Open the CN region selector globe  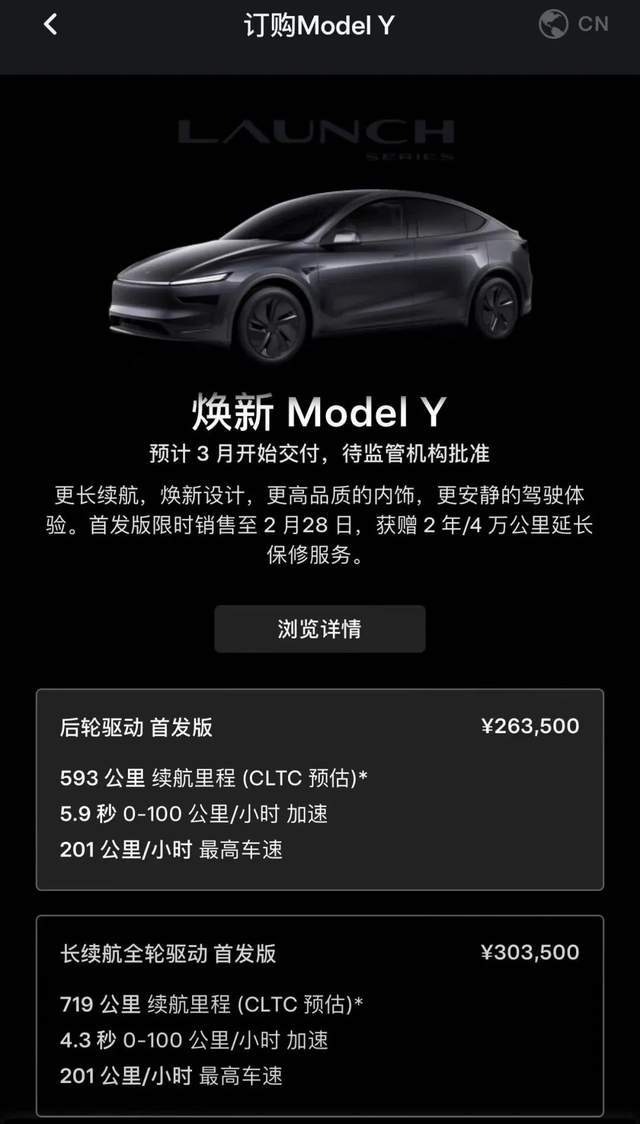(555, 24)
